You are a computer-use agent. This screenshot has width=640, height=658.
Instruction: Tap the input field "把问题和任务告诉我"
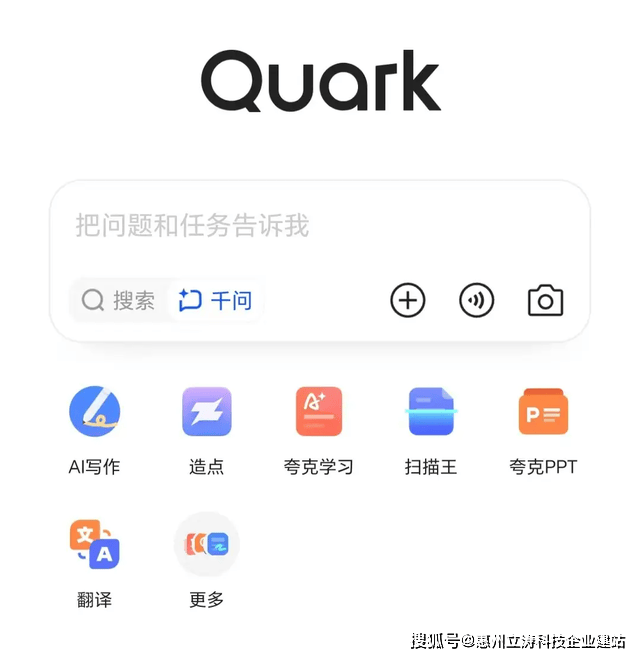[300, 226]
